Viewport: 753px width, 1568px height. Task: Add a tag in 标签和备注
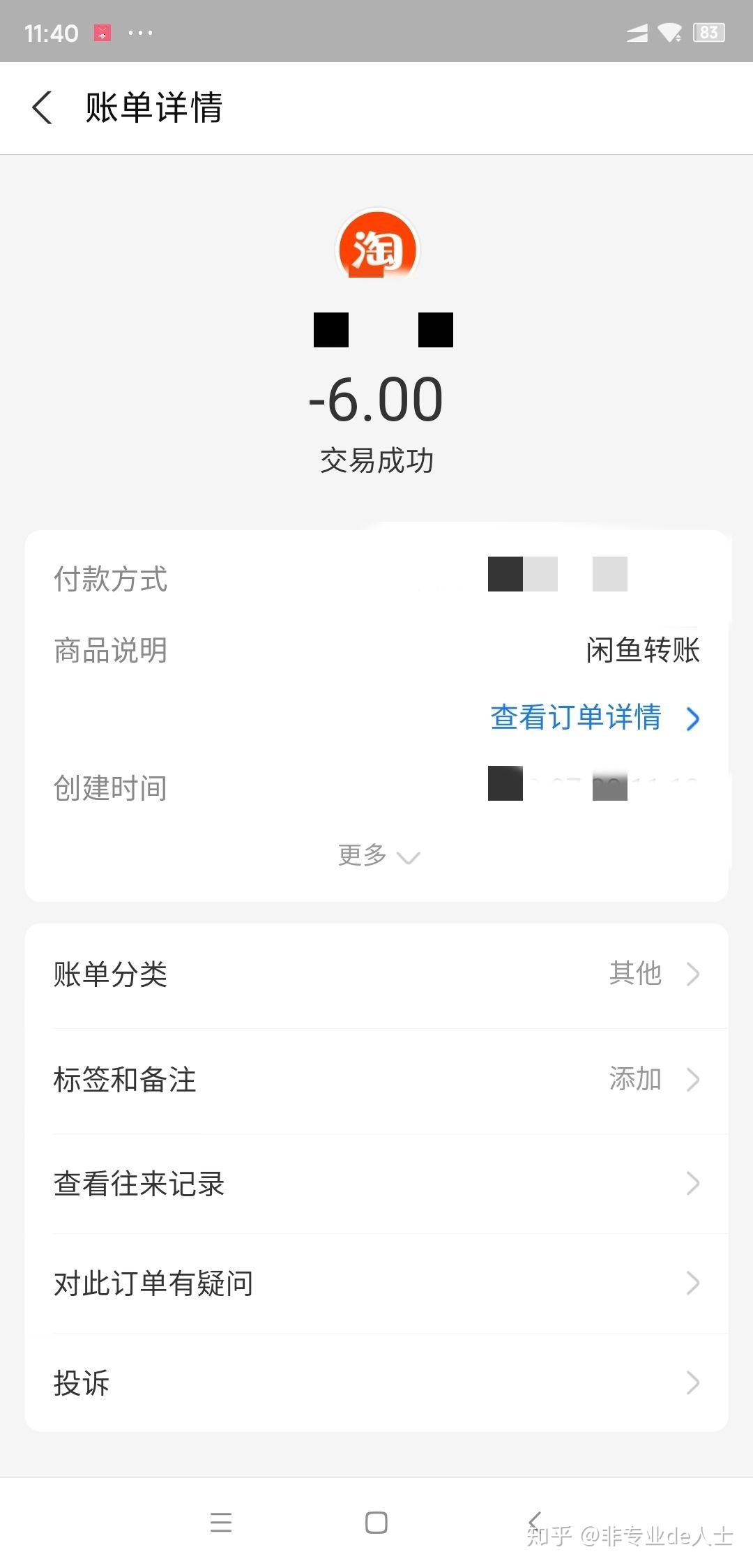[376, 1080]
